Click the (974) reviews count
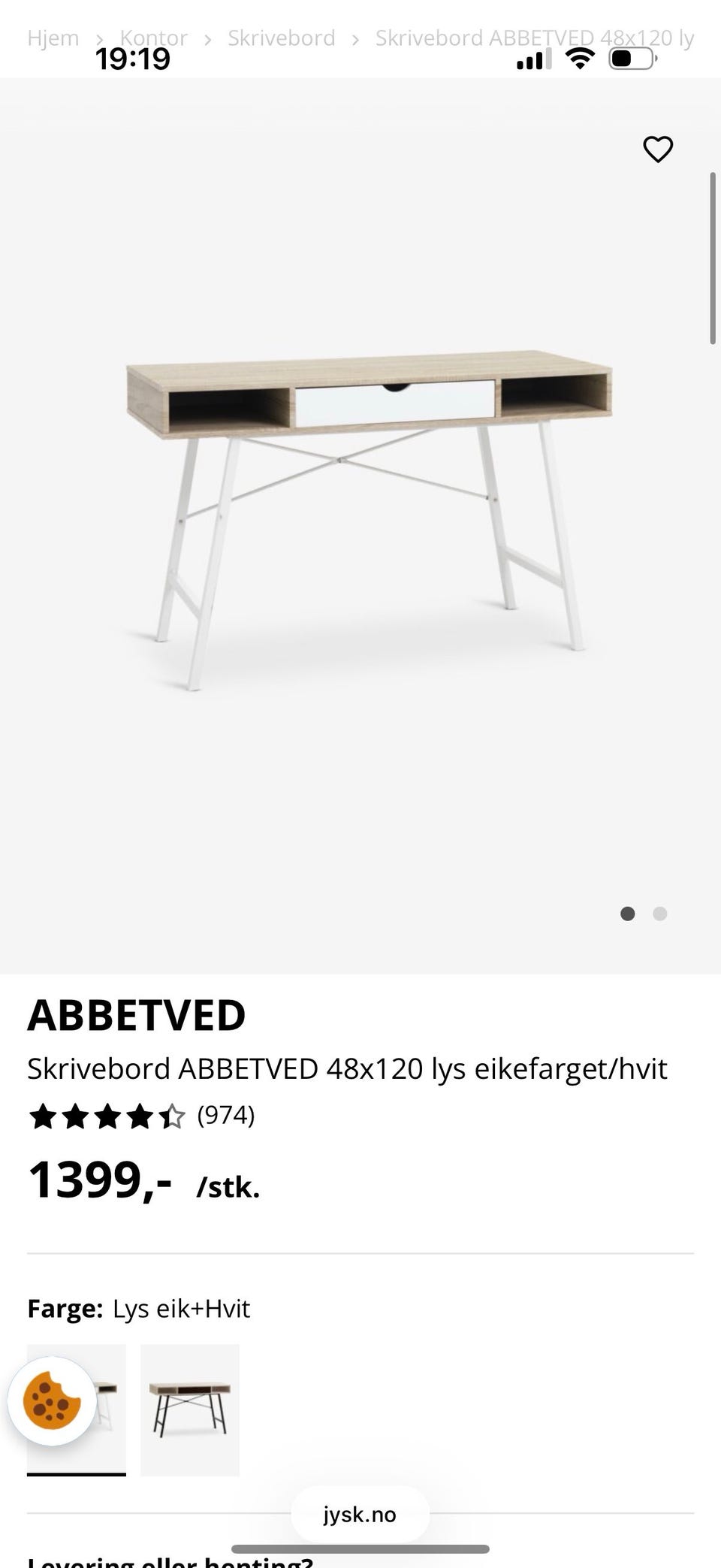 tap(225, 1116)
